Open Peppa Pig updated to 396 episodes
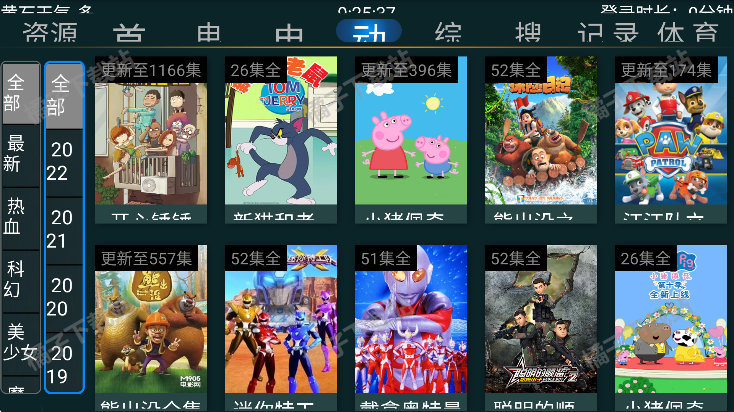734x412 pixels. 411,140
